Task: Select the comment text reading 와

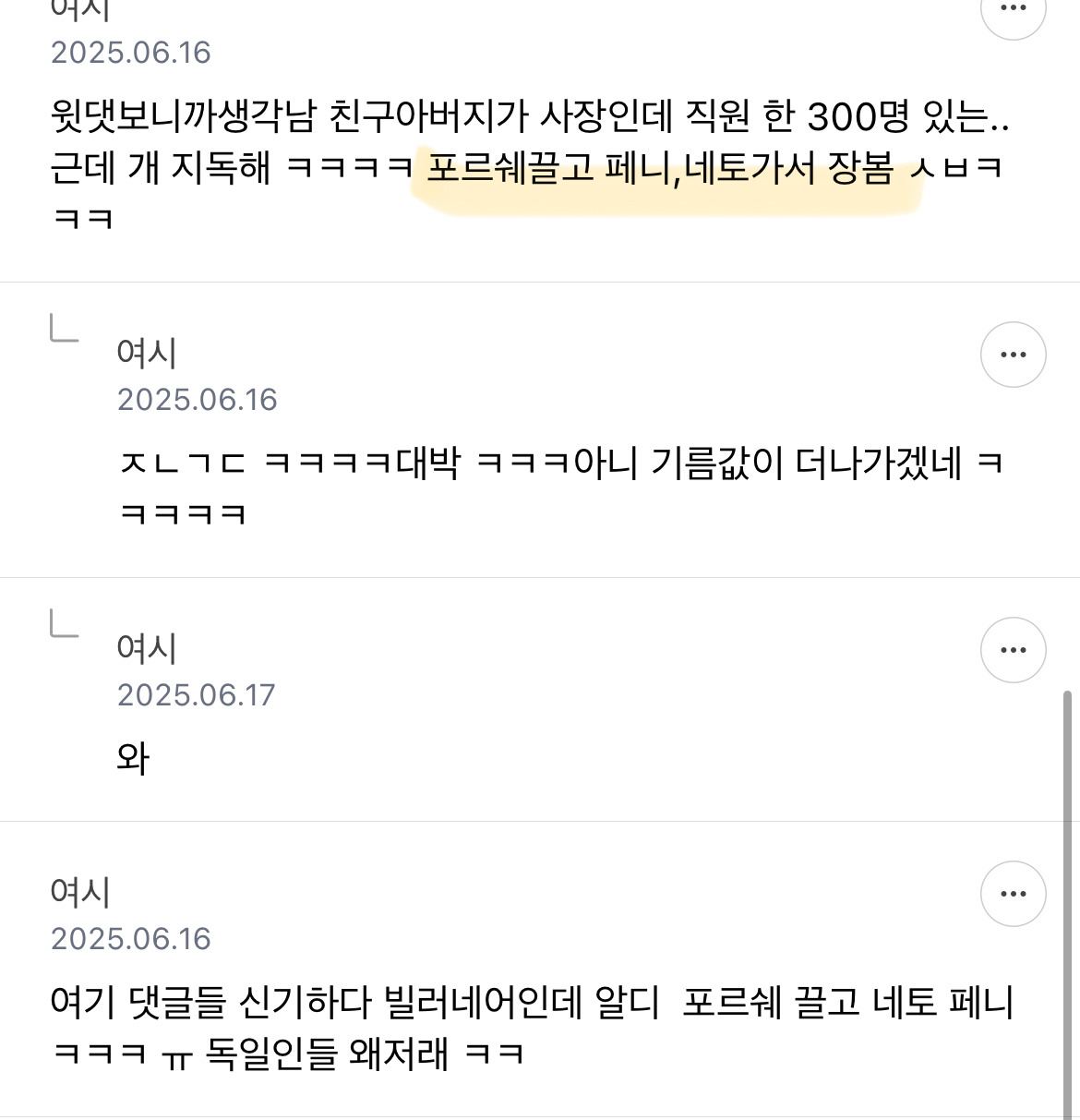Action: point(132,757)
